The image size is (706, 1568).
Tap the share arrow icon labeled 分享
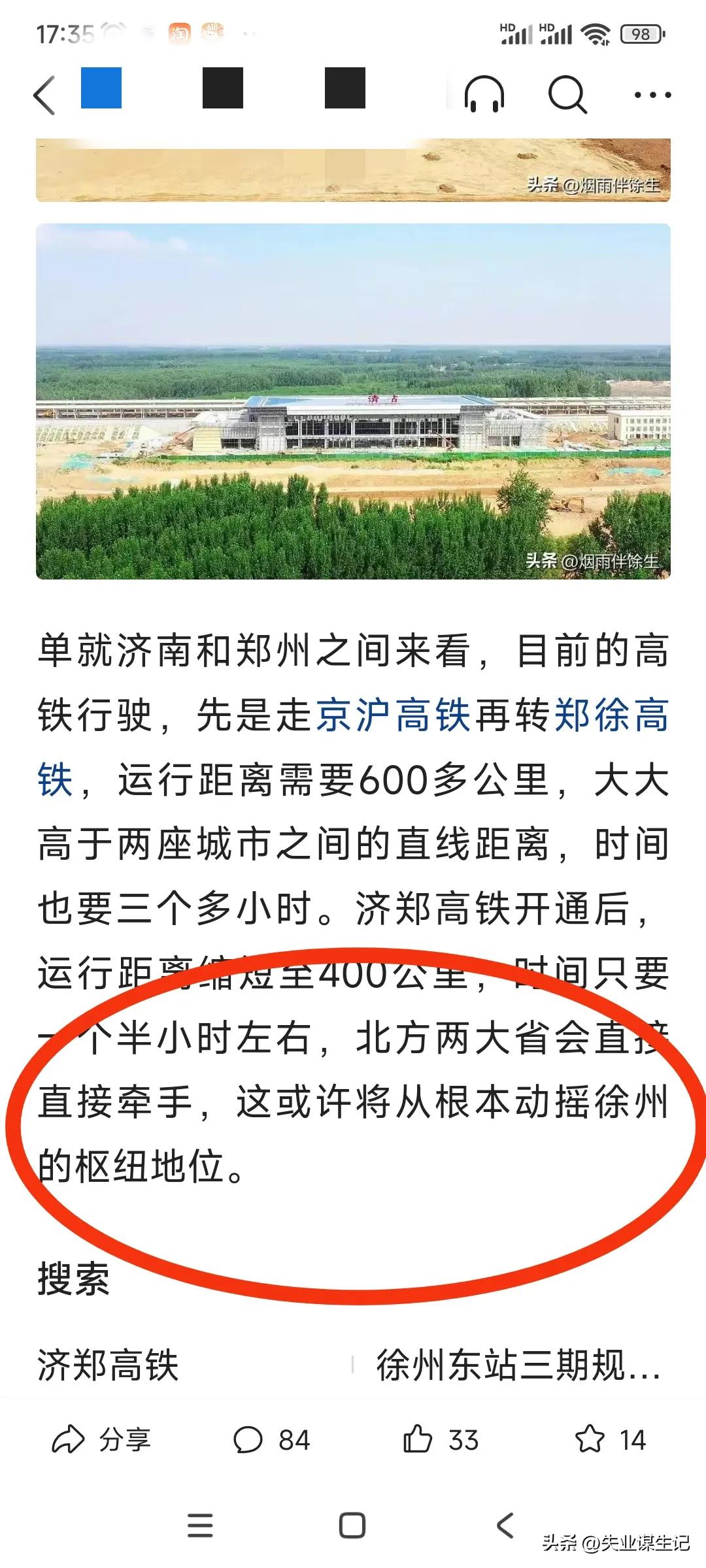[x=99, y=1437]
